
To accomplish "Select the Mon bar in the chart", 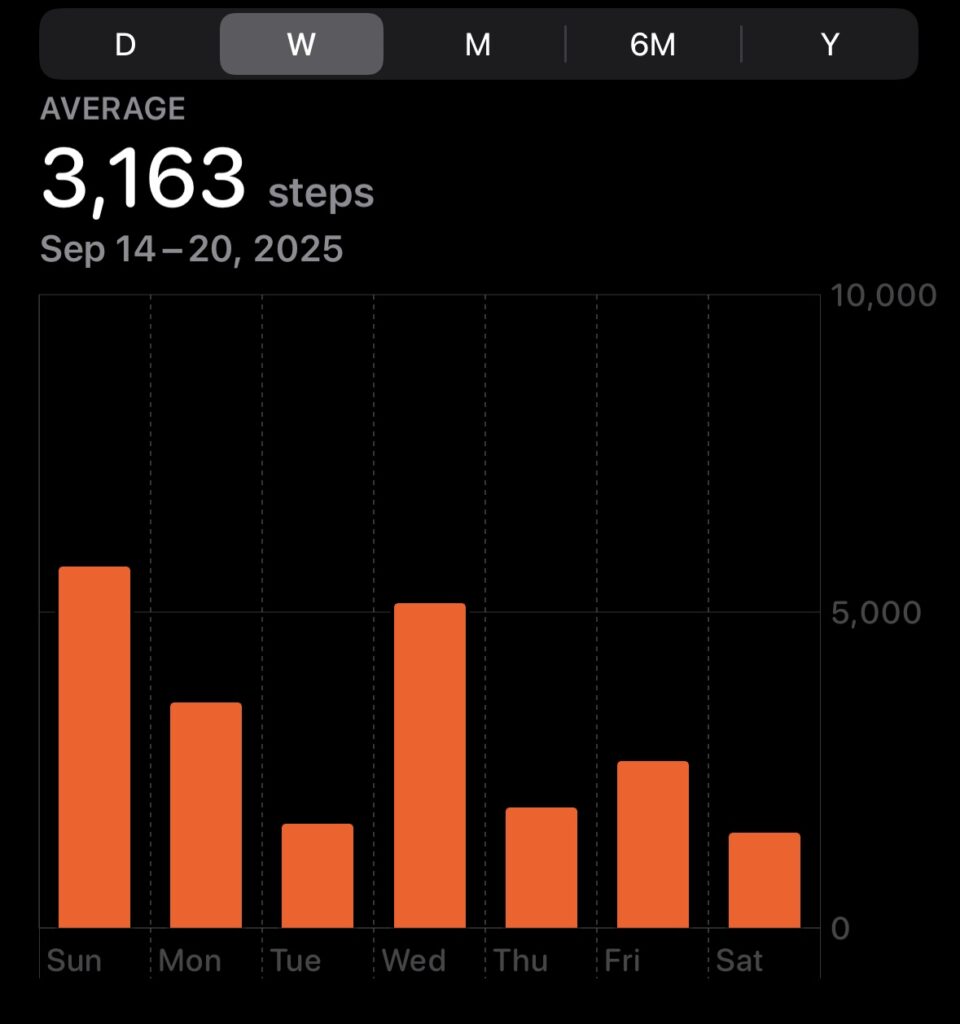I will tap(206, 815).
